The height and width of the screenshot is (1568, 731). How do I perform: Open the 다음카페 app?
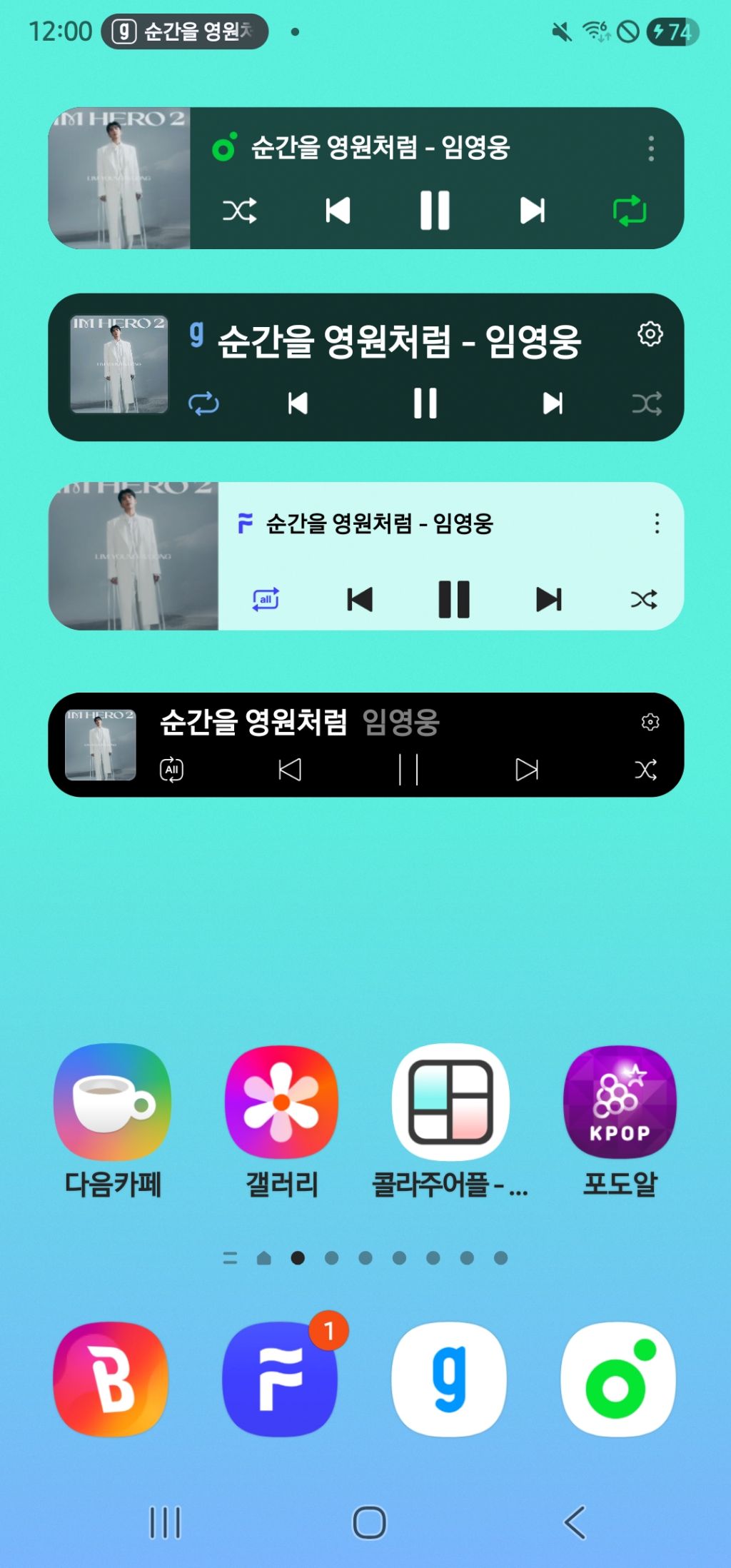coord(113,1121)
